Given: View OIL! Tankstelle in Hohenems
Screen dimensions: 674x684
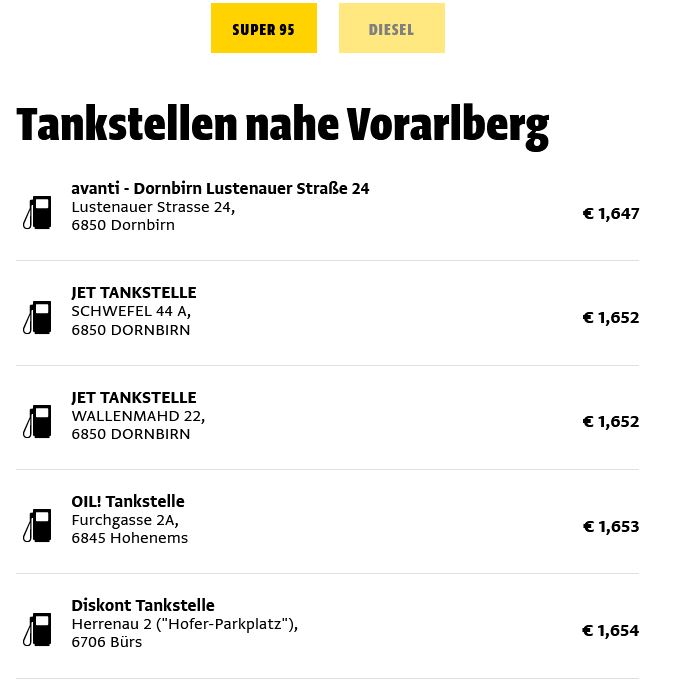Looking at the screenshot, I should tap(128, 502).
